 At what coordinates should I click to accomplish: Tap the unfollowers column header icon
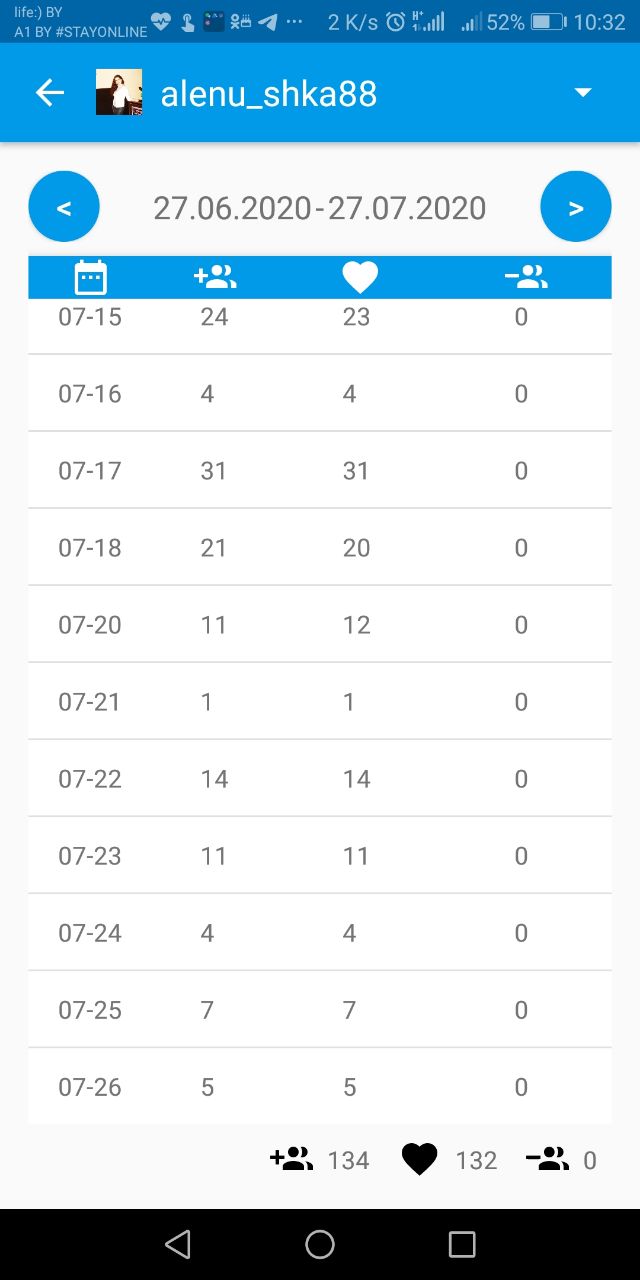click(x=526, y=277)
